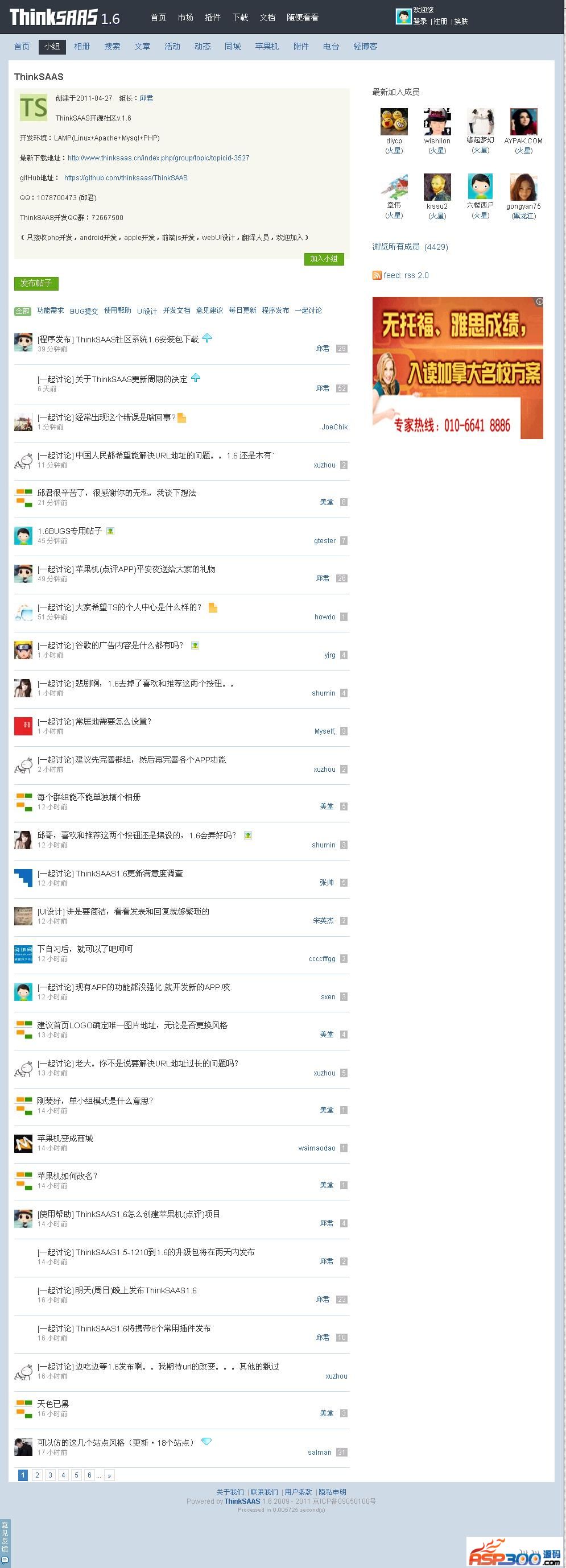
Task: Open the 文章 articles tab
Action: point(142,46)
